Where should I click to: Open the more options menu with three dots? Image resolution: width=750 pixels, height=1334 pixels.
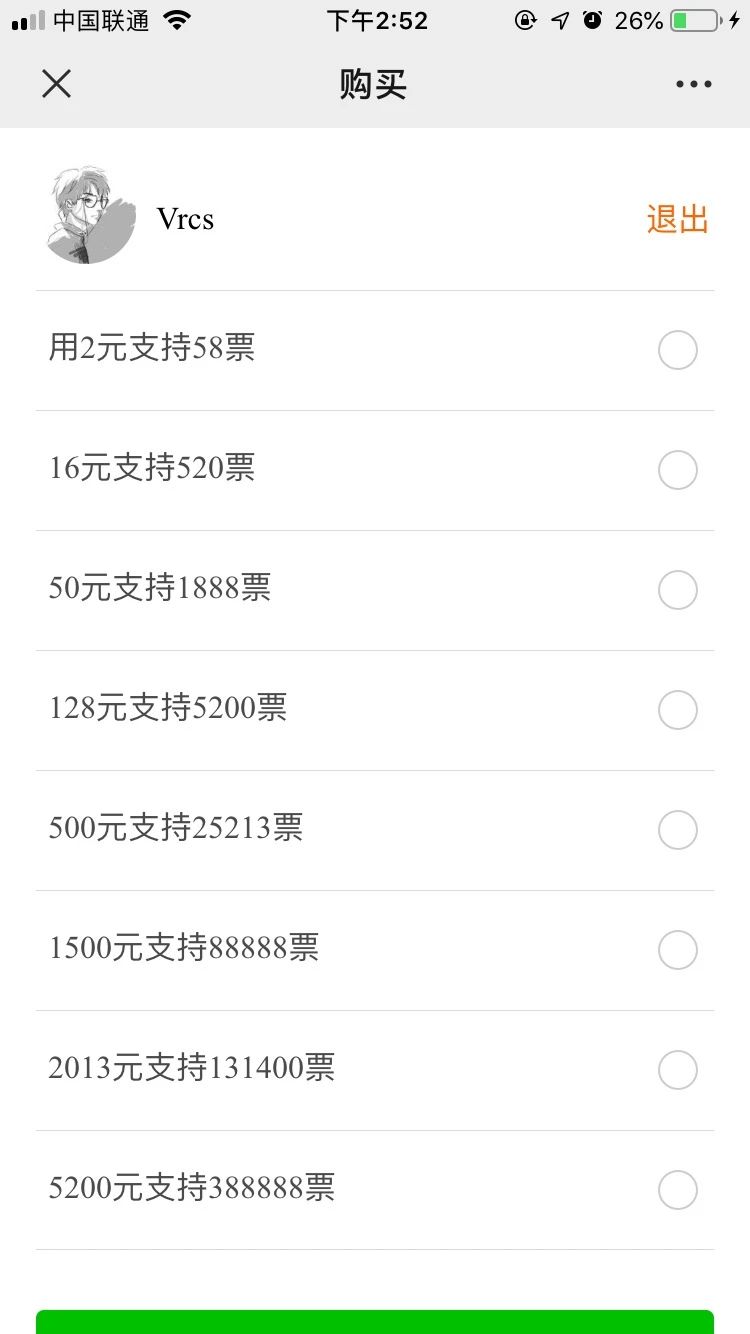click(693, 84)
